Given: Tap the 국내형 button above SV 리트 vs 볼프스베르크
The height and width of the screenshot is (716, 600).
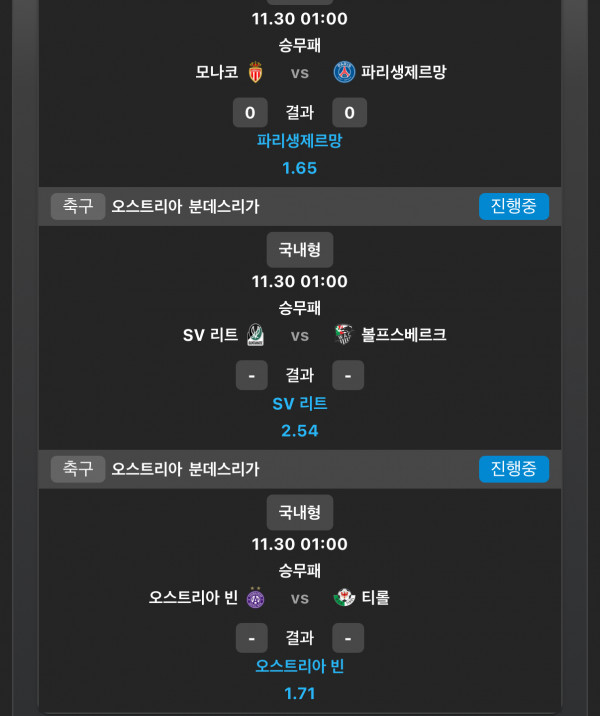Looking at the screenshot, I should 299,250.
